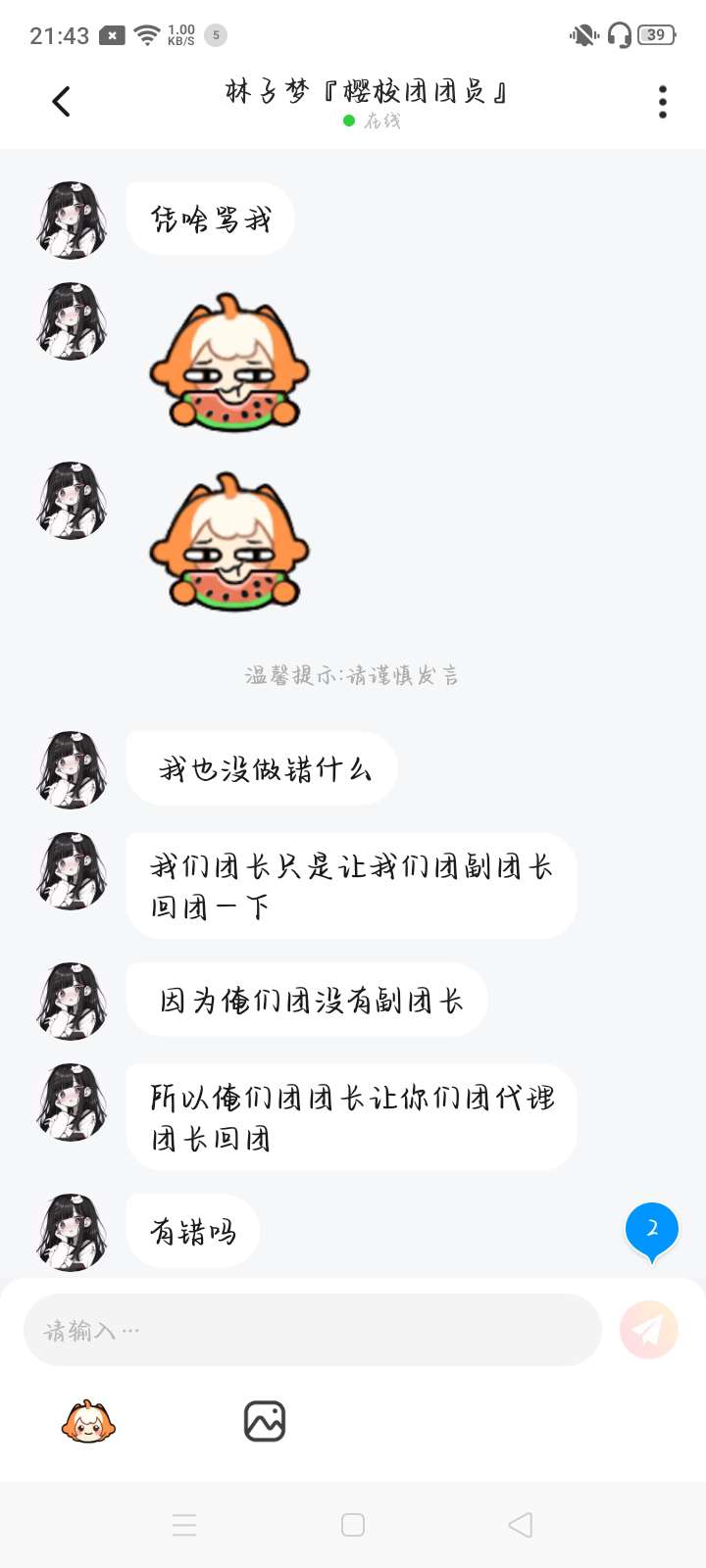Screen dimensions: 706x1568
Task: Jump to the 2 new unread messages
Action: pyautogui.click(x=652, y=1231)
